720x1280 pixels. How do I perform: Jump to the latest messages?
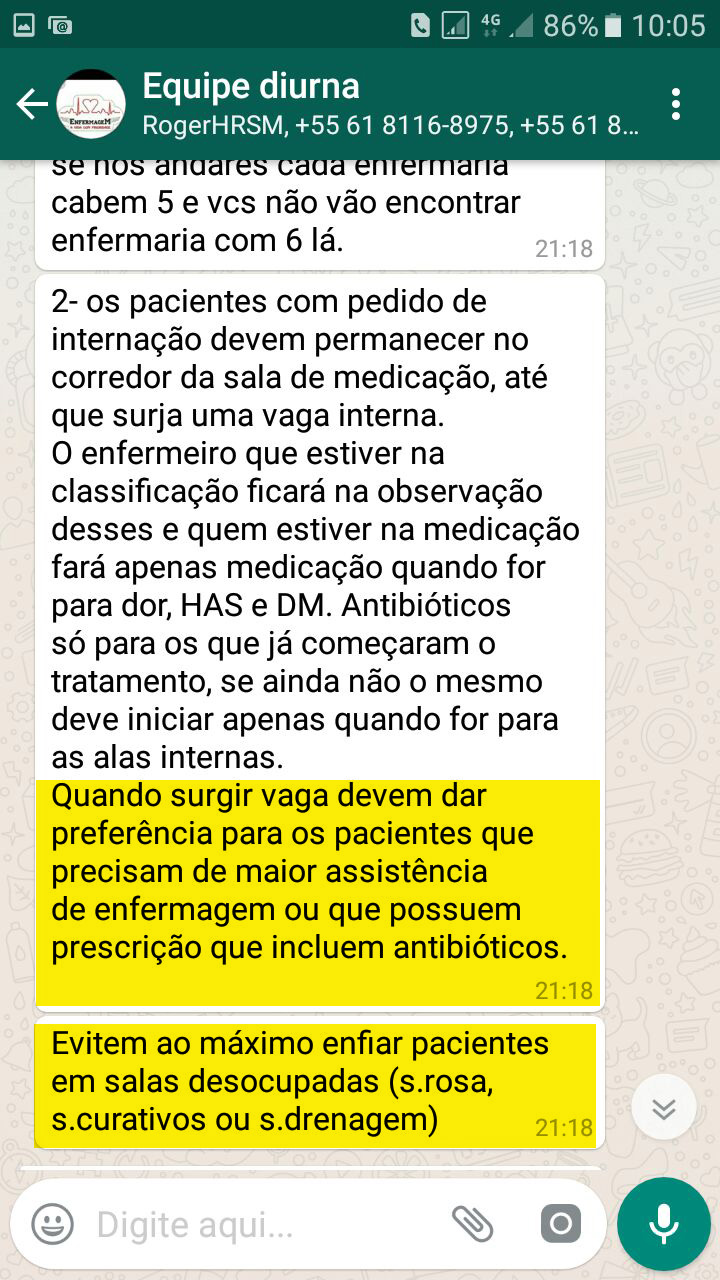[x=664, y=1109]
